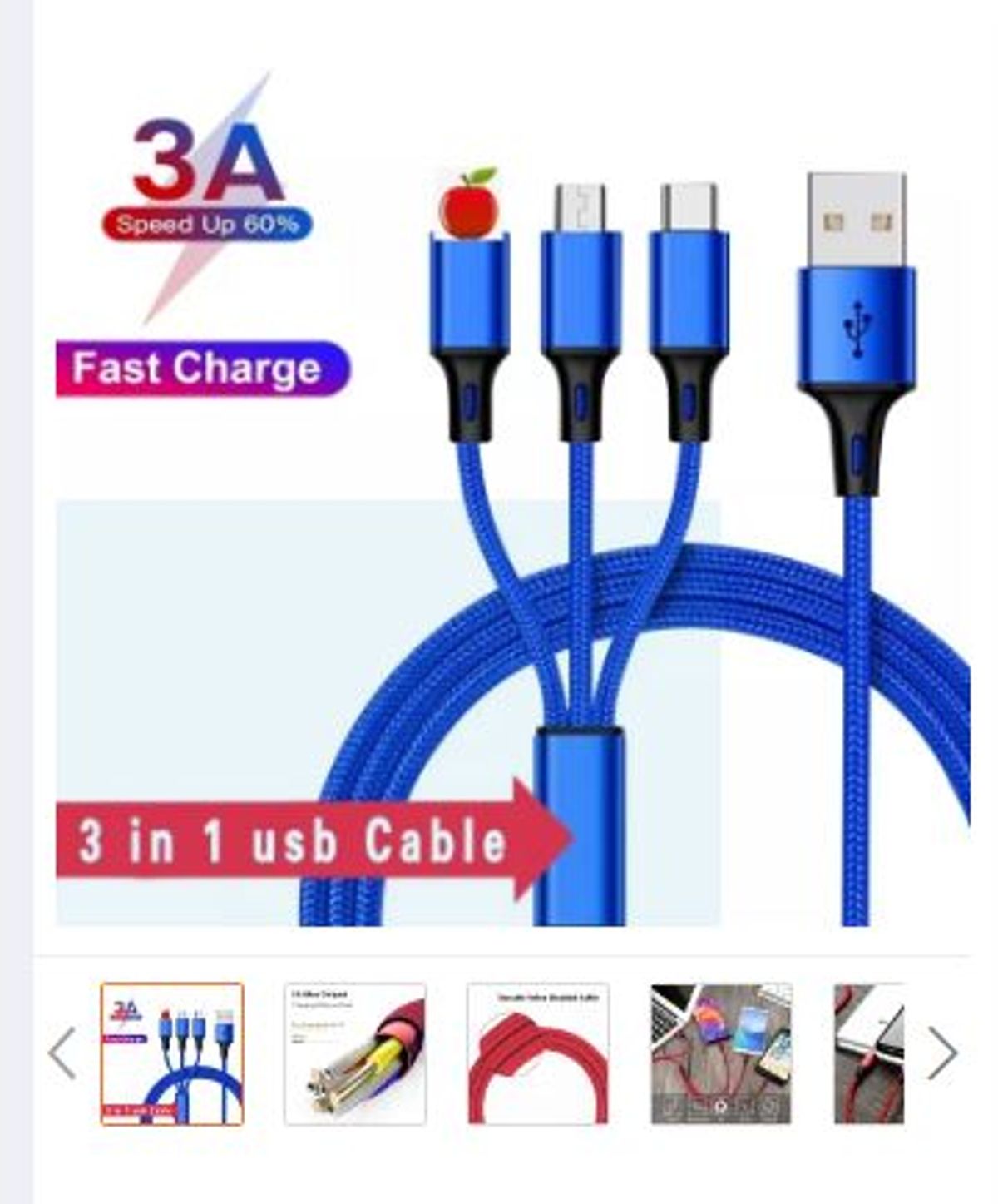Select the cable cross-section thumbnail
Screen dimensions: 998x1204
(x=355, y=1054)
